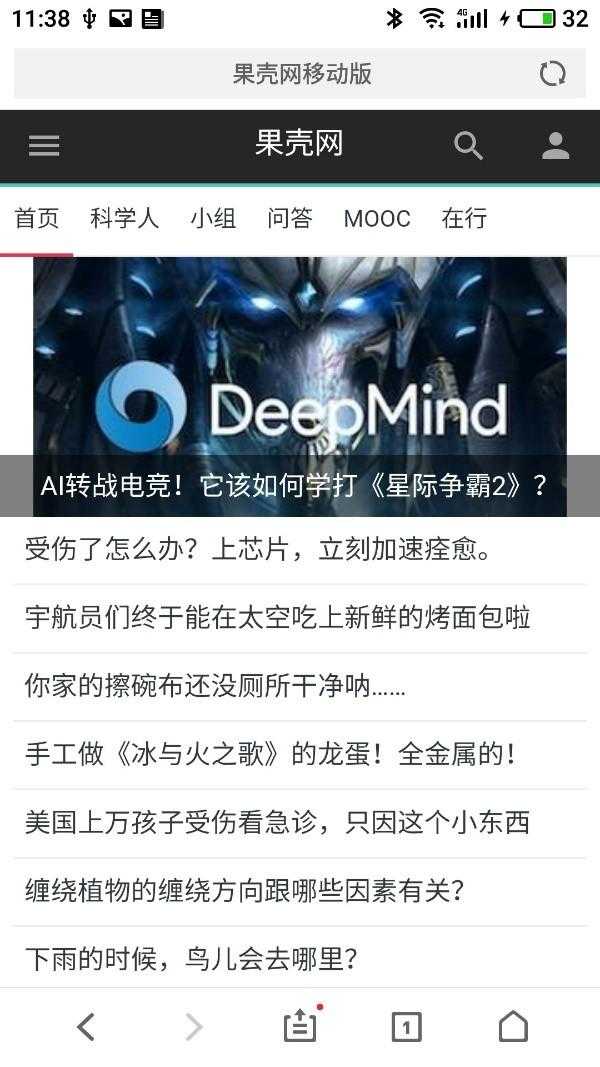
Task: Open the browser tabs switcher
Action: click(406, 1027)
